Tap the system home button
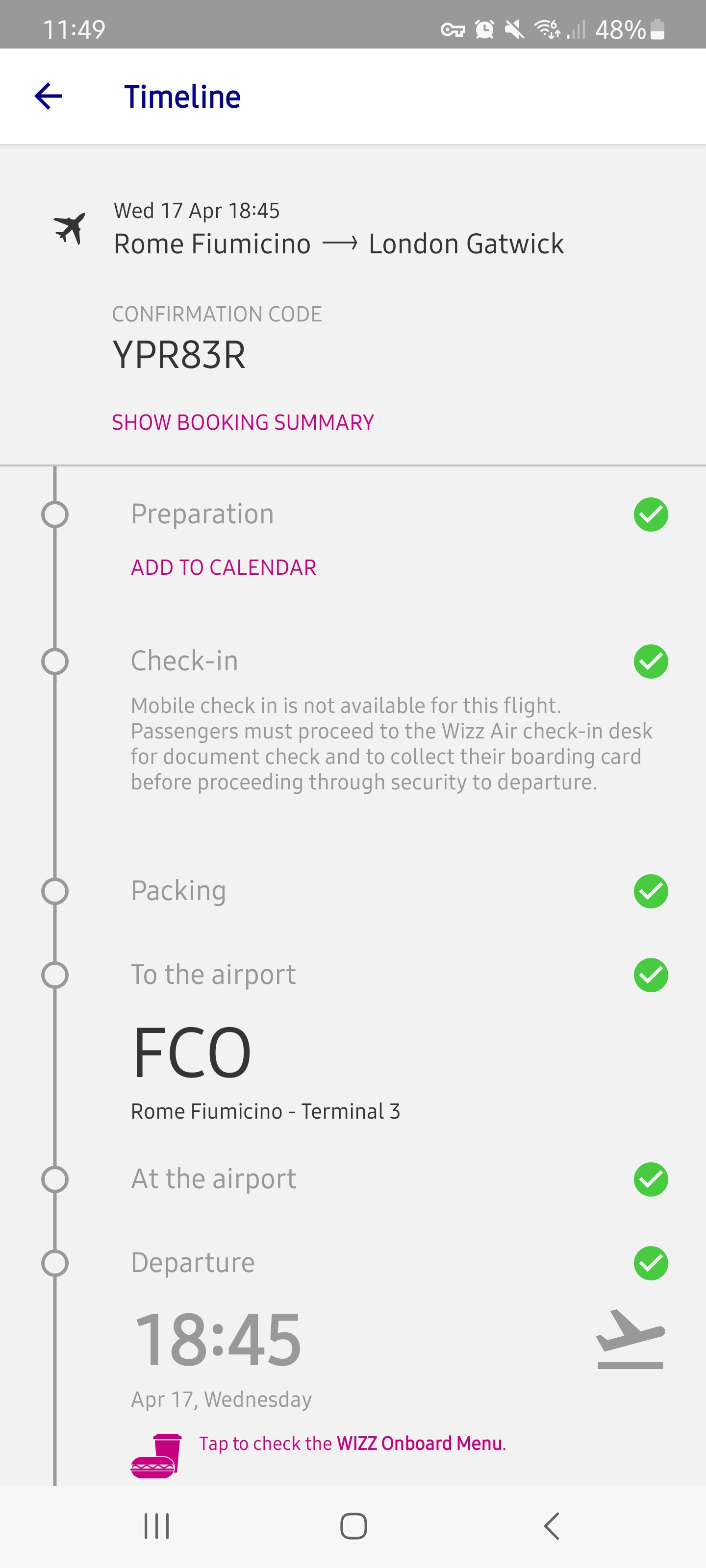This screenshot has width=706, height=1568. (x=353, y=1525)
